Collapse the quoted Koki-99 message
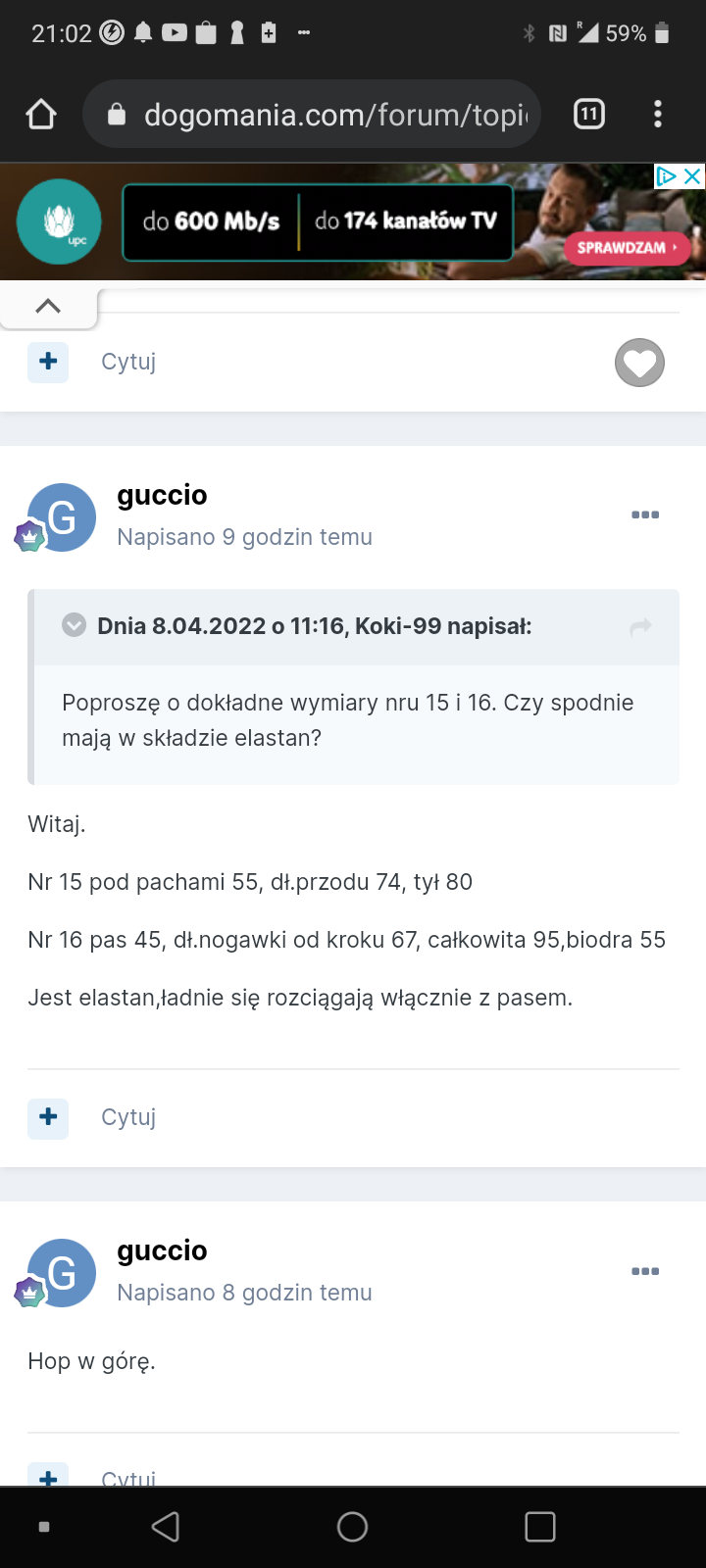The width and height of the screenshot is (706, 1568). pos(74,625)
